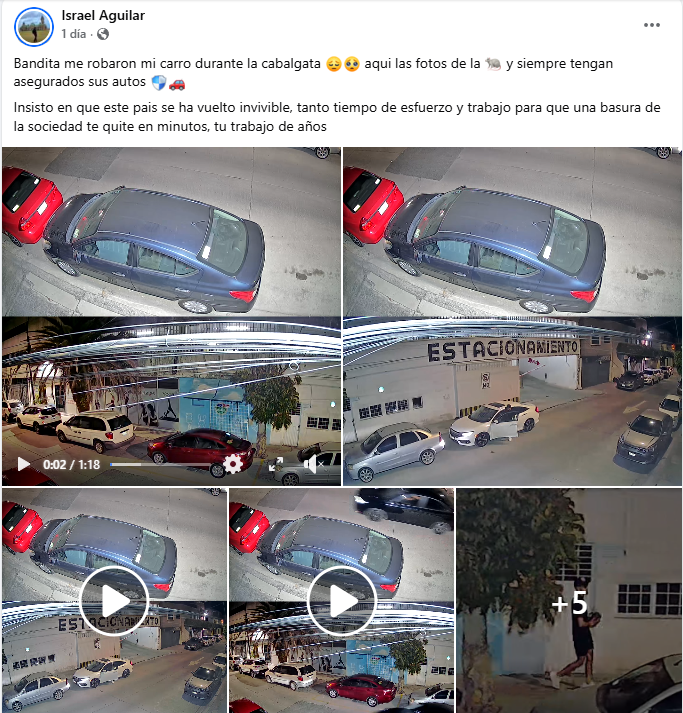Open the post's '1 día' timestamp link

pos(73,34)
